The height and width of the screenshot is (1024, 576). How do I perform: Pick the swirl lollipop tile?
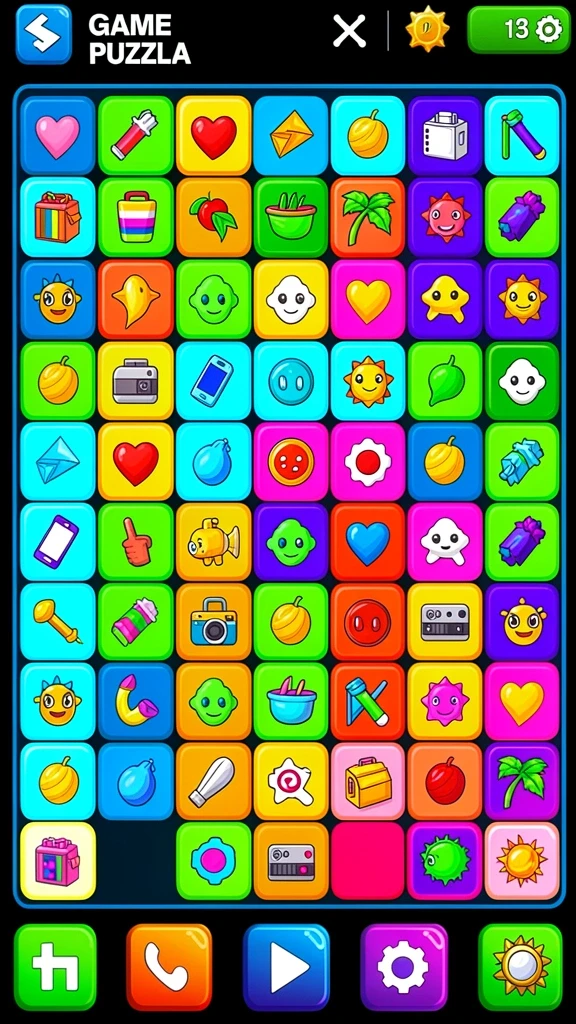pyautogui.click(x=291, y=781)
